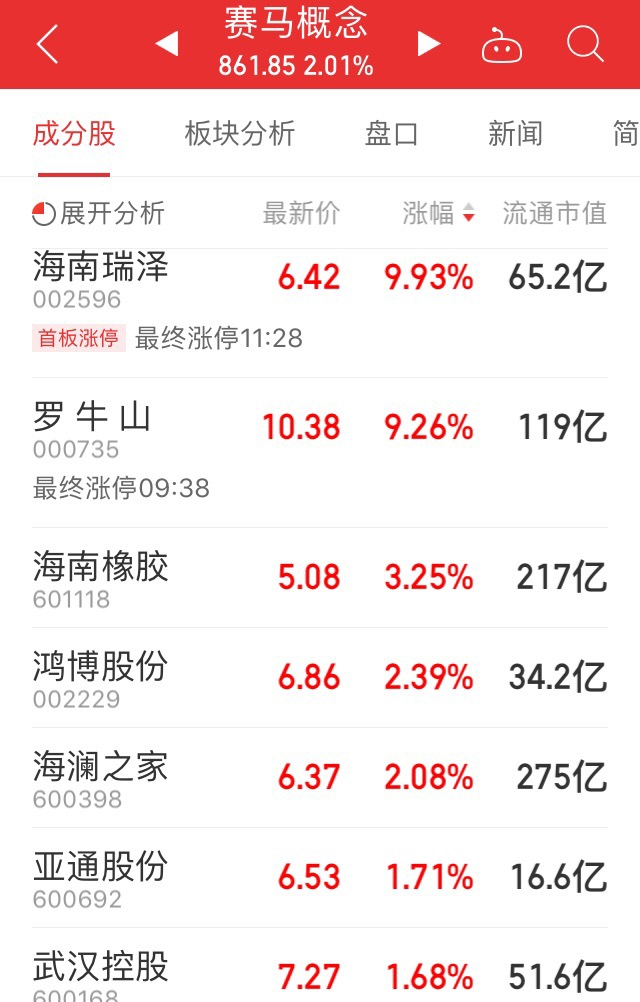The height and width of the screenshot is (1002, 640).
Task: Open stock 罗牛山 000735
Action: (x=320, y=452)
